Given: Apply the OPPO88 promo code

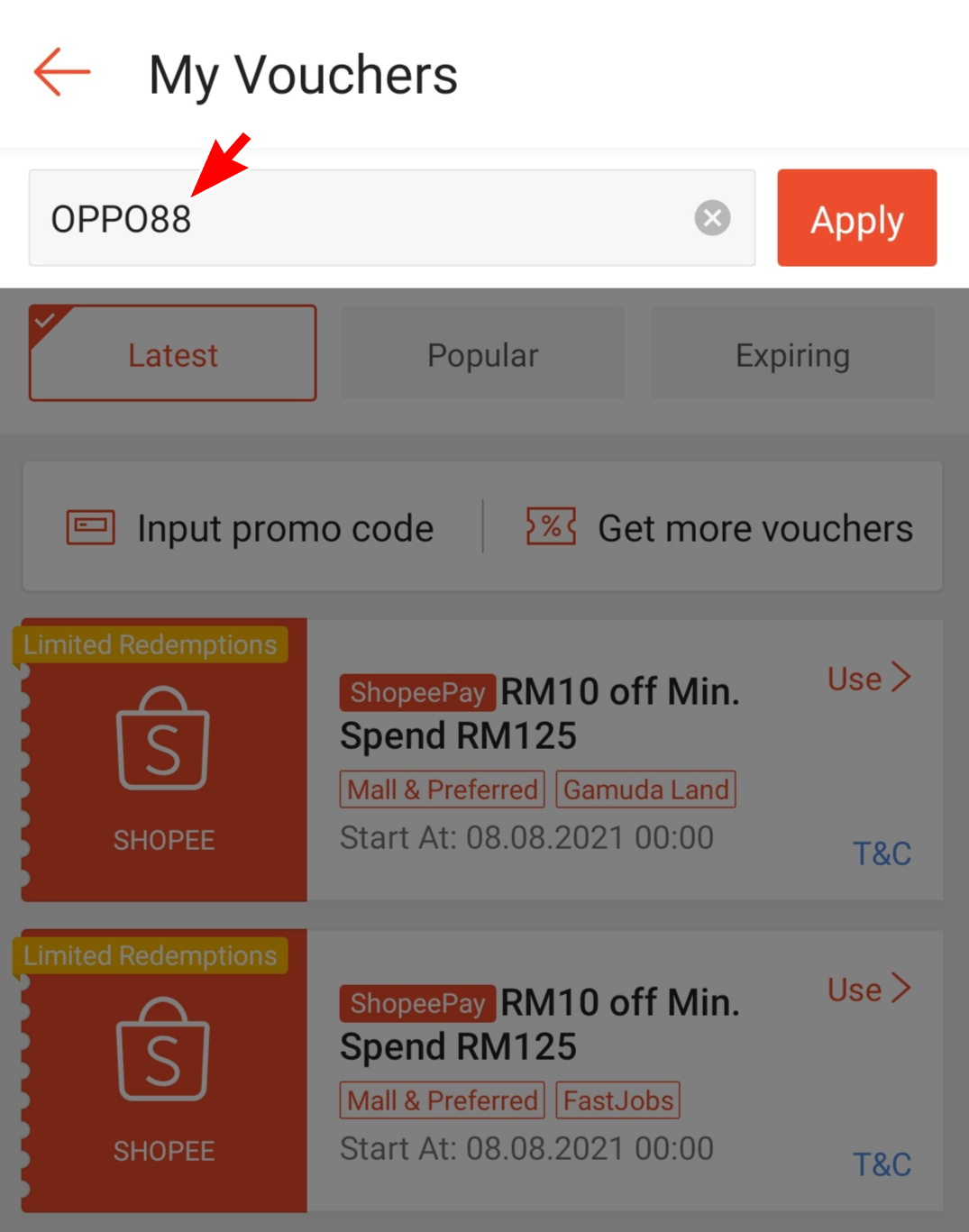Looking at the screenshot, I should point(856,218).
